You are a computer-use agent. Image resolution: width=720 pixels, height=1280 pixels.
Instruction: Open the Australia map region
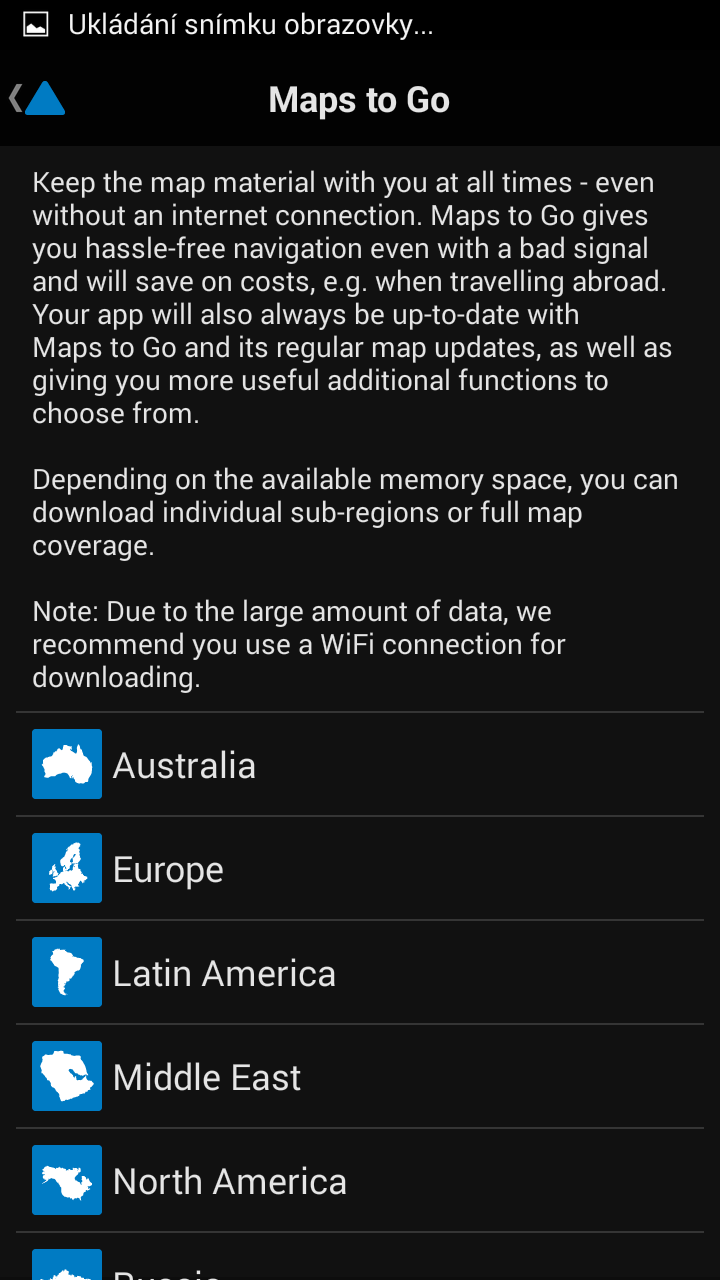(x=360, y=765)
